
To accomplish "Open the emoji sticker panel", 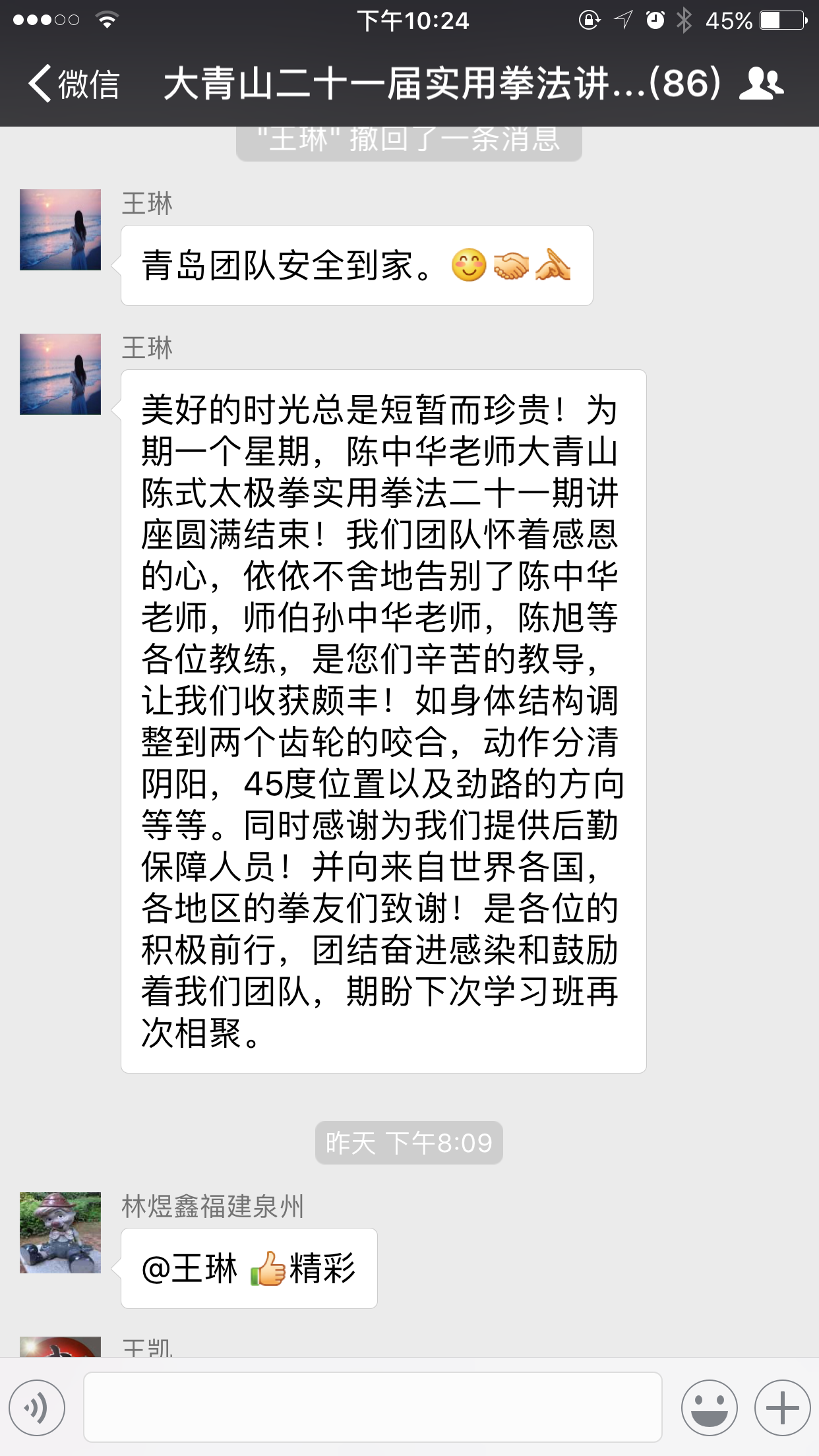I will (x=709, y=1407).
